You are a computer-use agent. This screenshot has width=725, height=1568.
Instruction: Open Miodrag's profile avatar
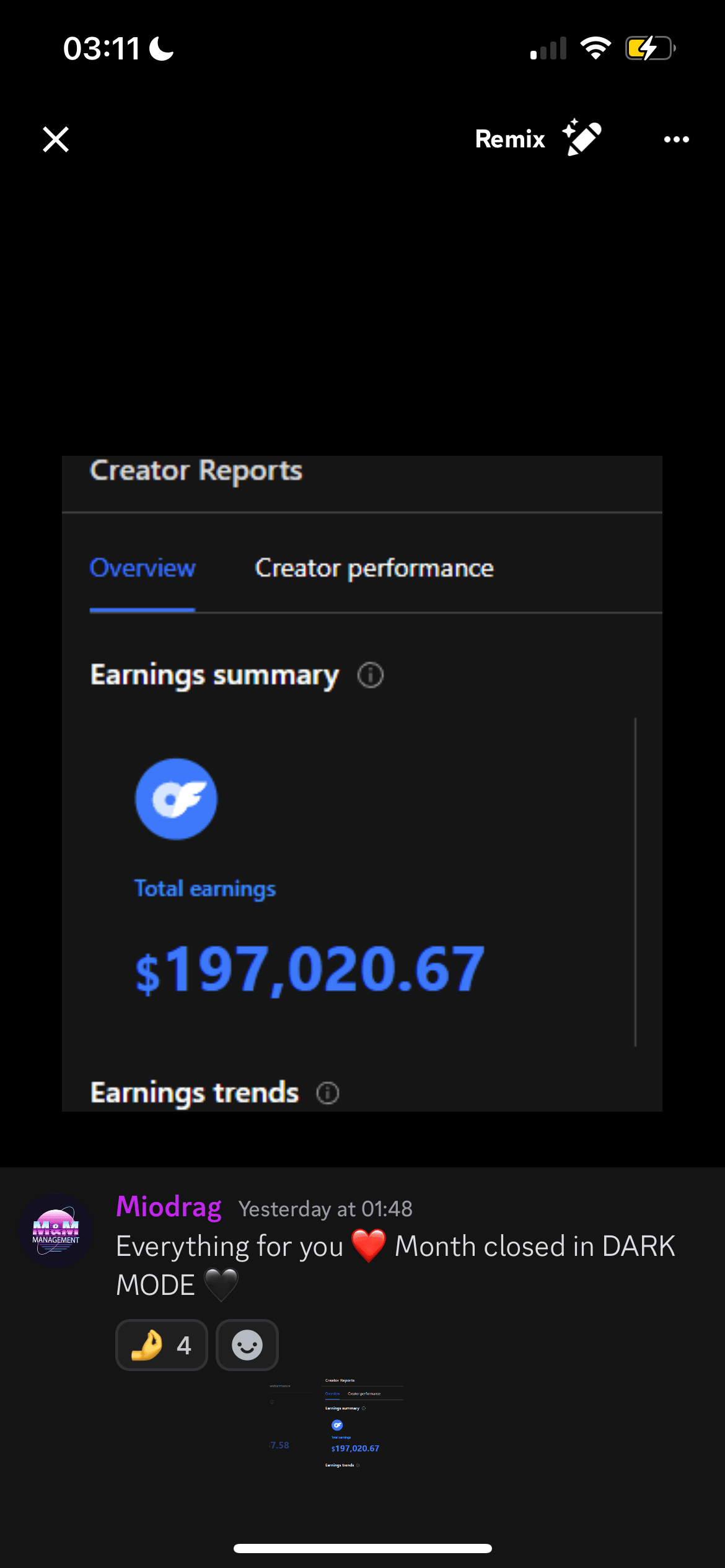56,1230
